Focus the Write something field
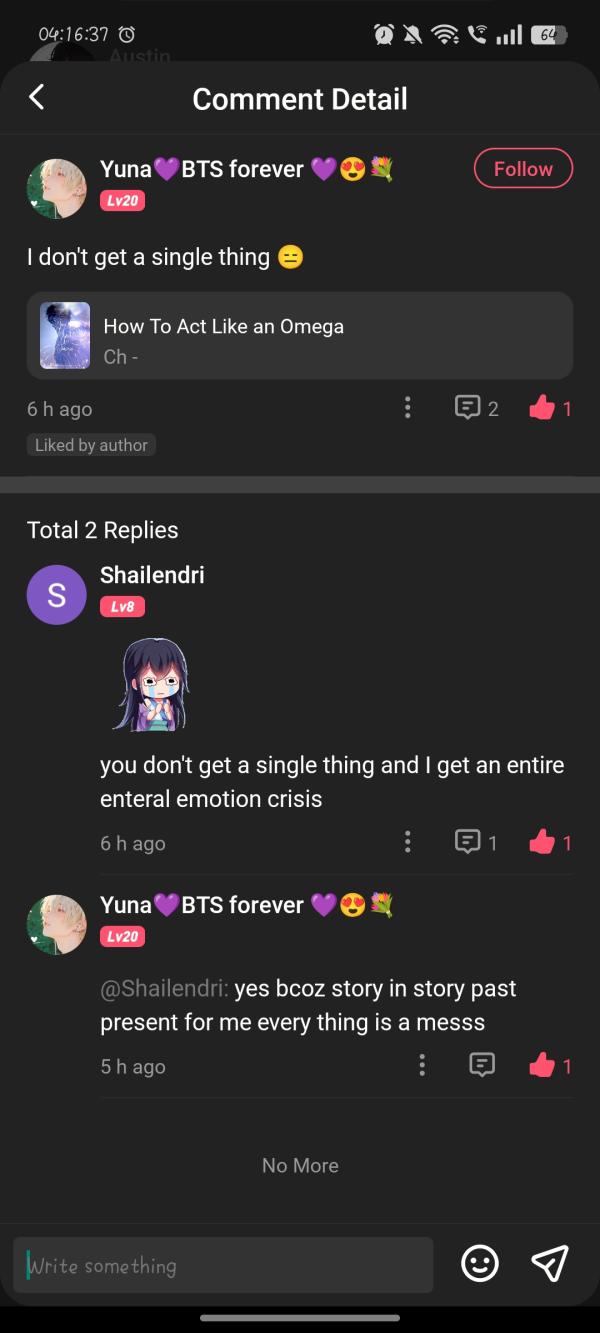Viewport: 600px width, 1333px height. pyautogui.click(x=223, y=1265)
